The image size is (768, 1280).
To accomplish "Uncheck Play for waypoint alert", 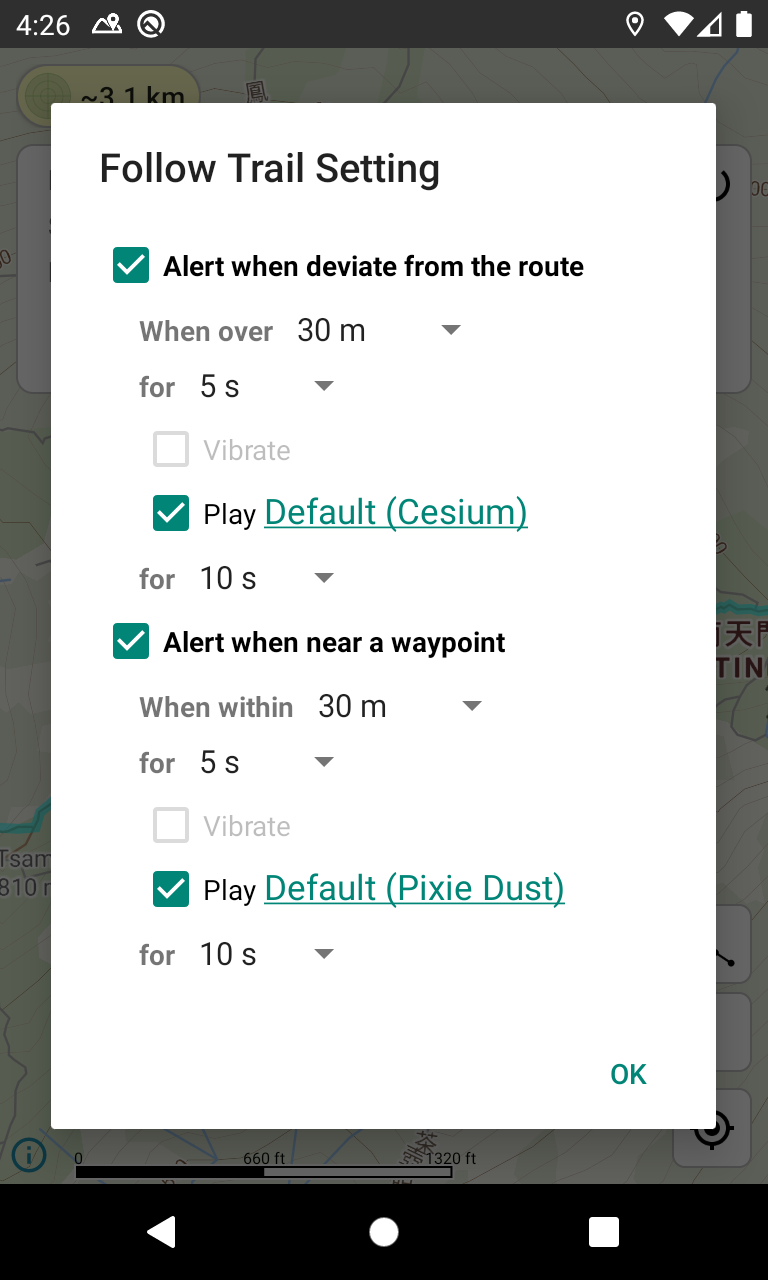I will 171,890.
